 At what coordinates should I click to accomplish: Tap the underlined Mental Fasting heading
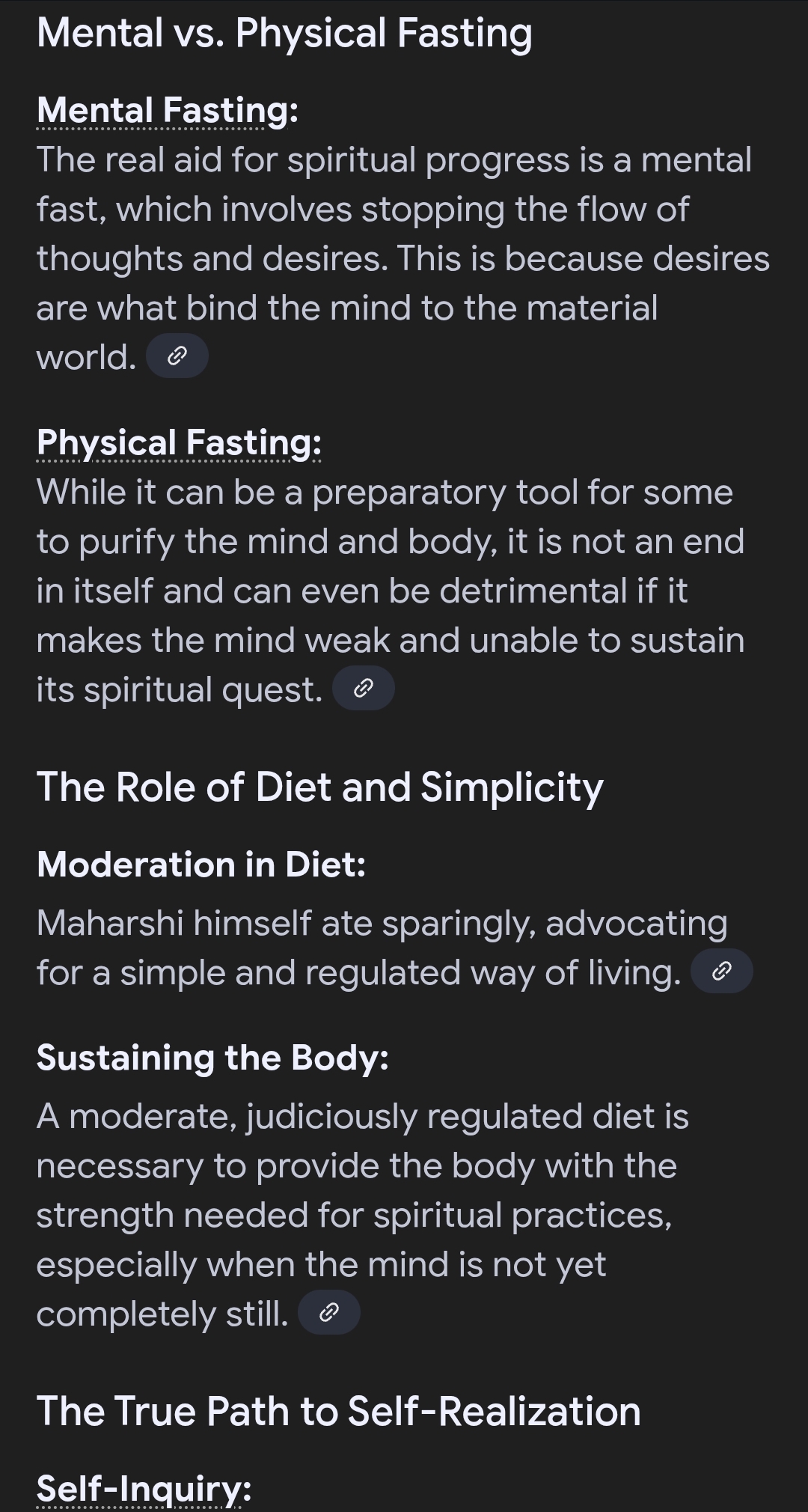coord(167,111)
